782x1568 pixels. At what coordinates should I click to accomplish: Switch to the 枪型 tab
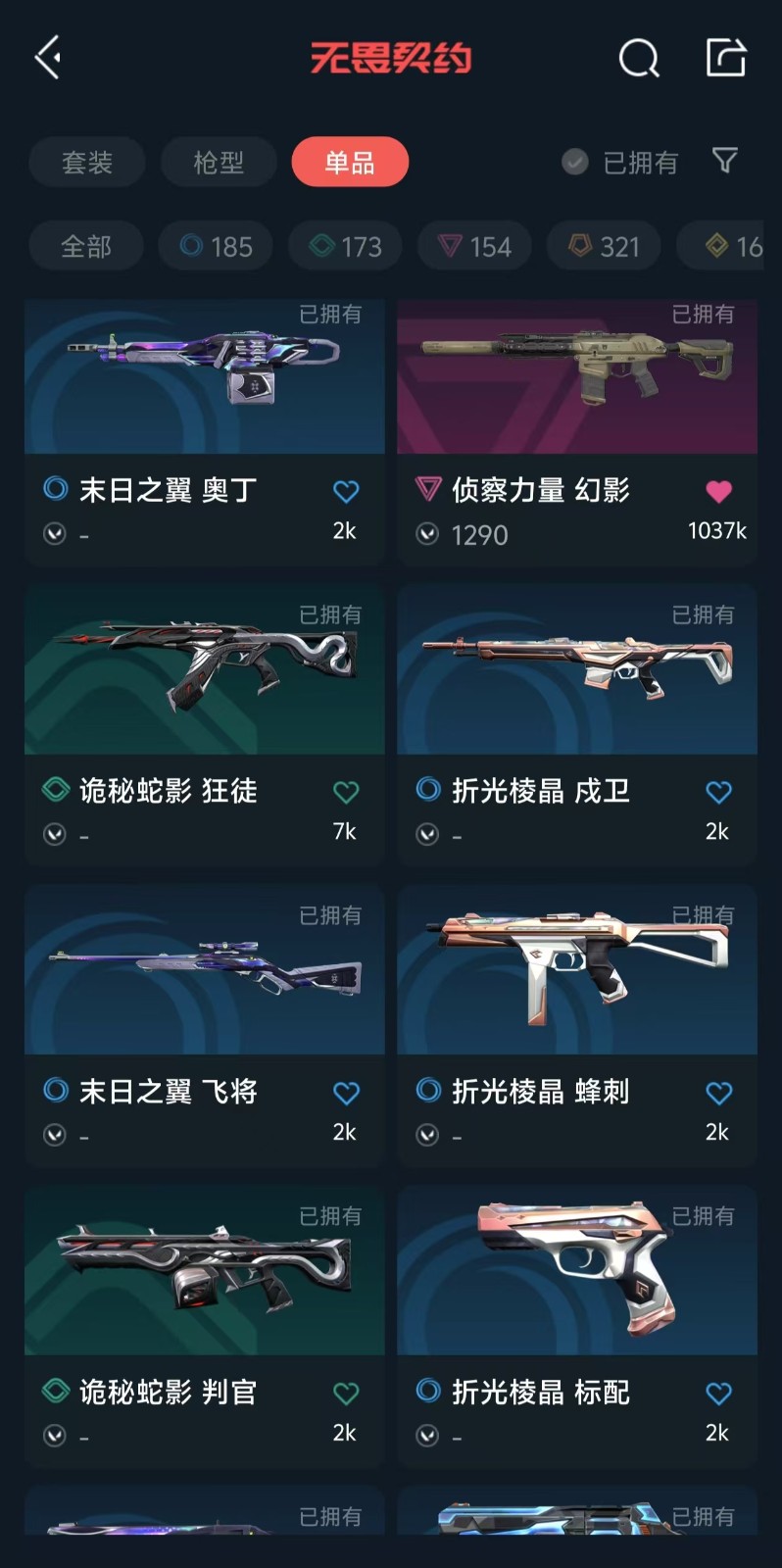pyautogui.click(x=219, y=162)
